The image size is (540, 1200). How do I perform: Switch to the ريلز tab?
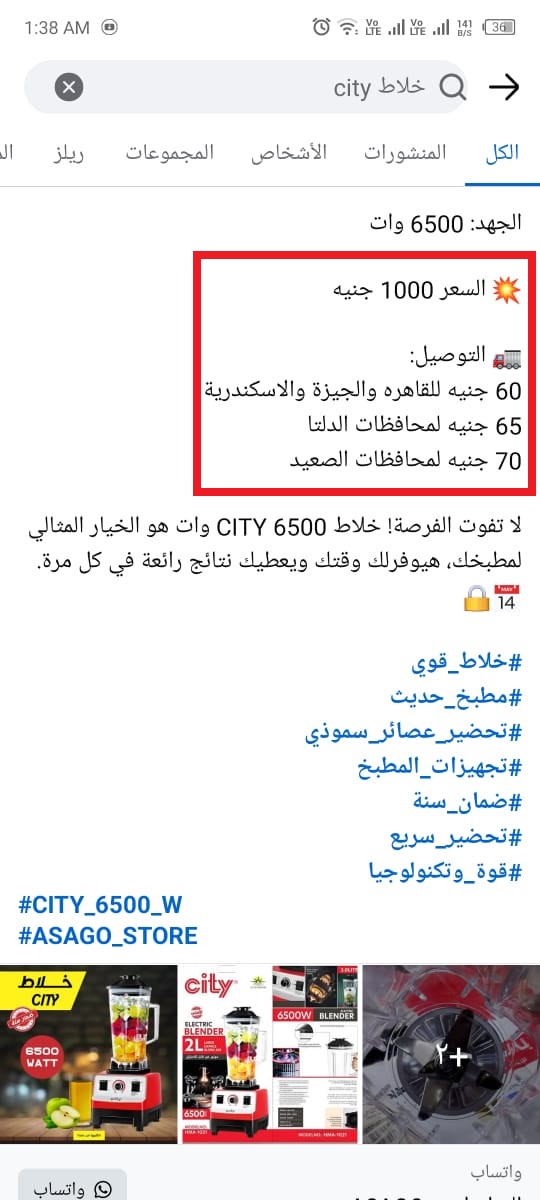pyautogui.click(x=68, y=153)
